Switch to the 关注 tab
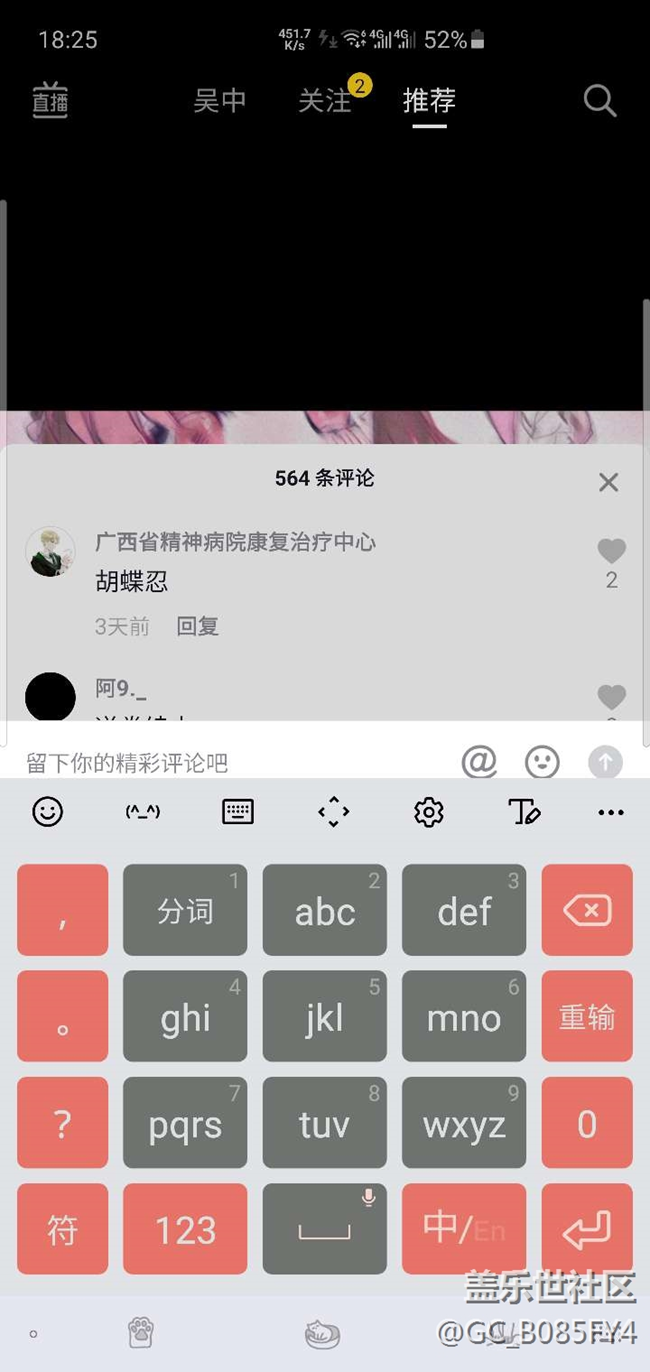 coord(325,100)
